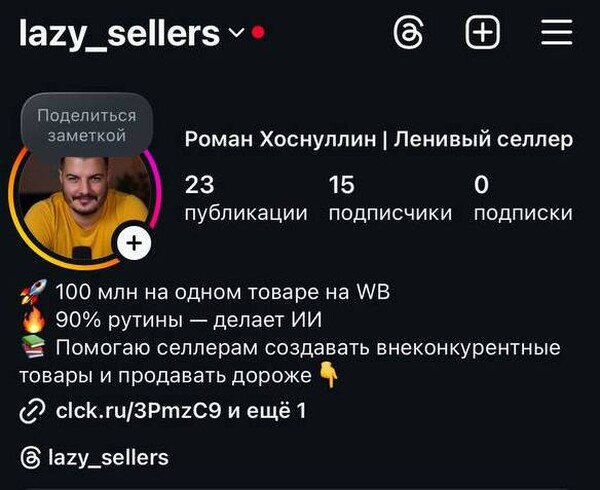Tap the 'Поделиться заметкой' note bubble
Viewport: 600px width, 490px height.
coord(86,125)
